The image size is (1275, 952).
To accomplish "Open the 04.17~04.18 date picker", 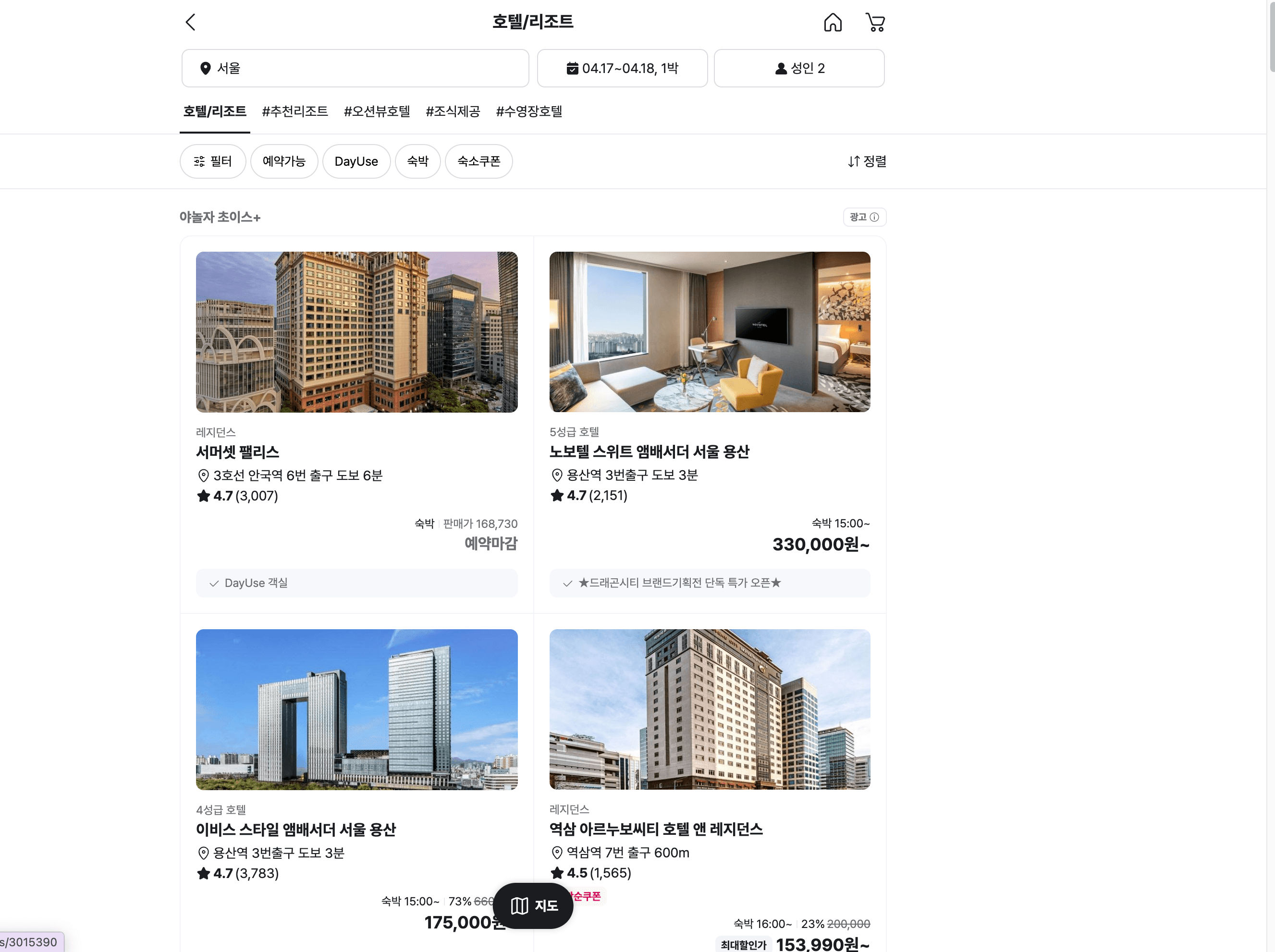I will [622, 69].
